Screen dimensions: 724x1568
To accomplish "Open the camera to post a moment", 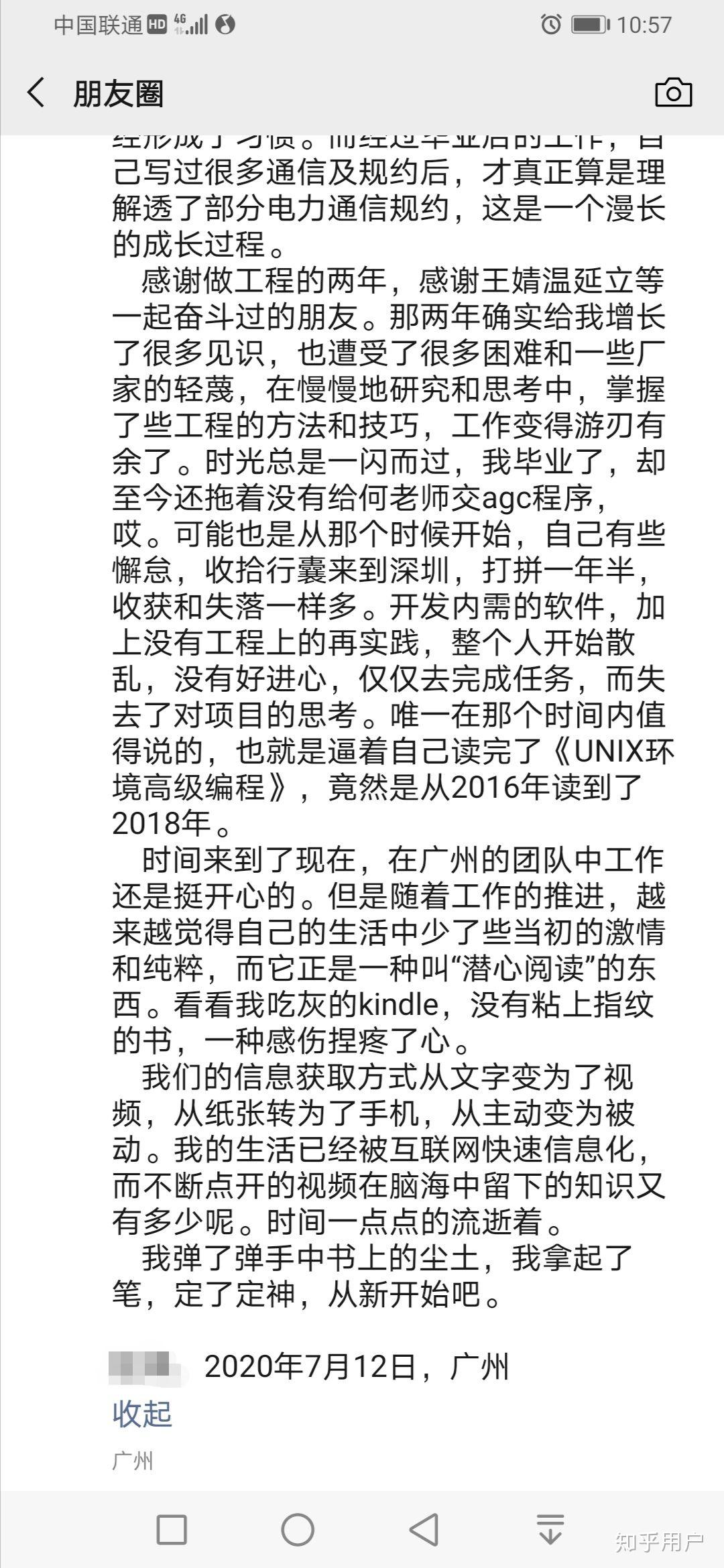I will click(673, 93).
